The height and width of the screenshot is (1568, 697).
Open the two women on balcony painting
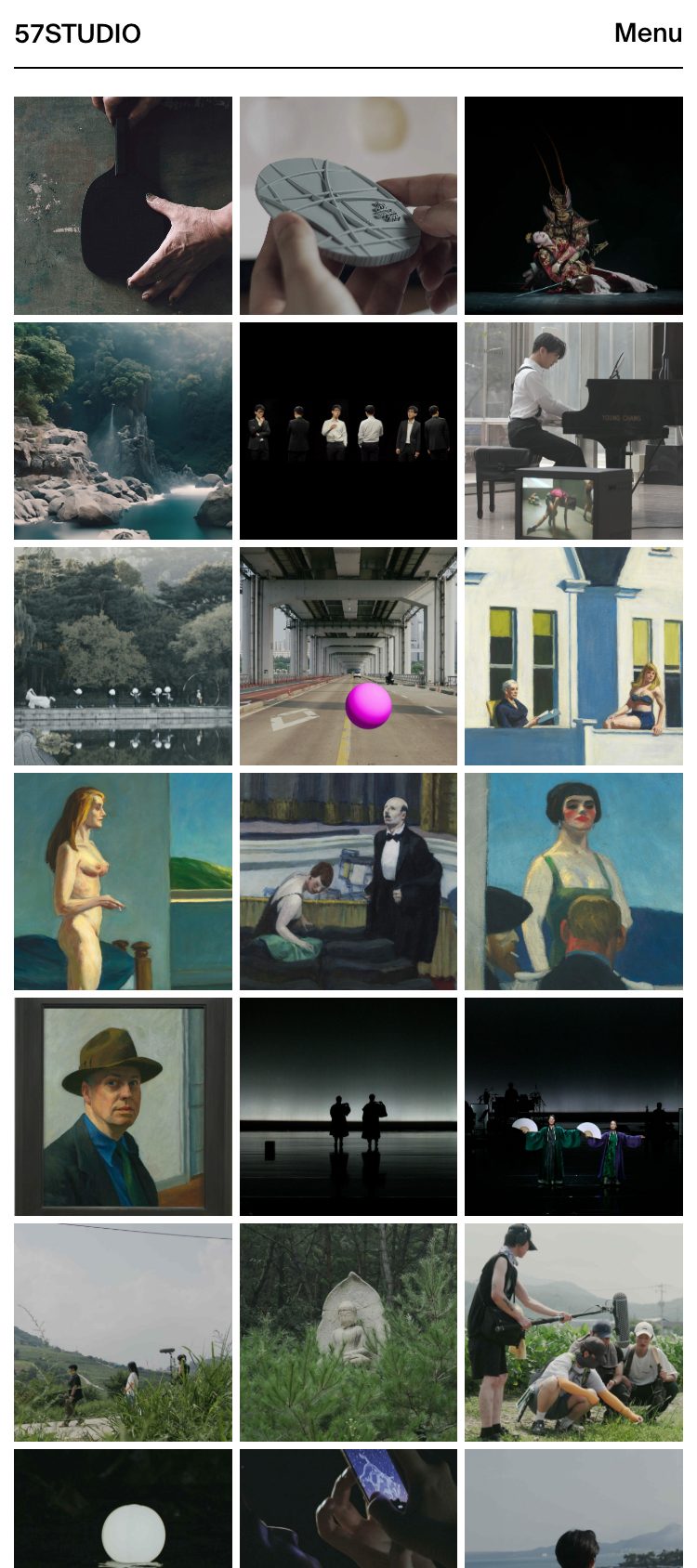(573, 656)
